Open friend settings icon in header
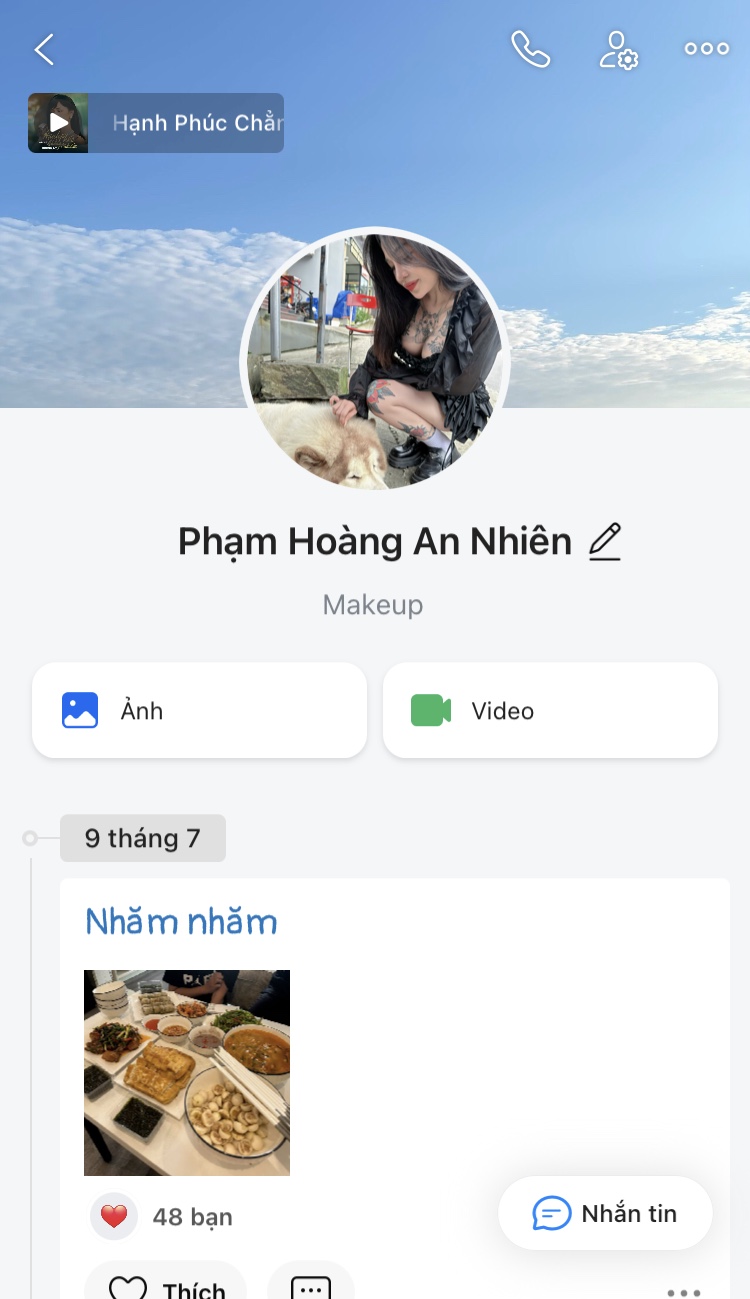Screen dimensions: 750x1299 [618, 49]
